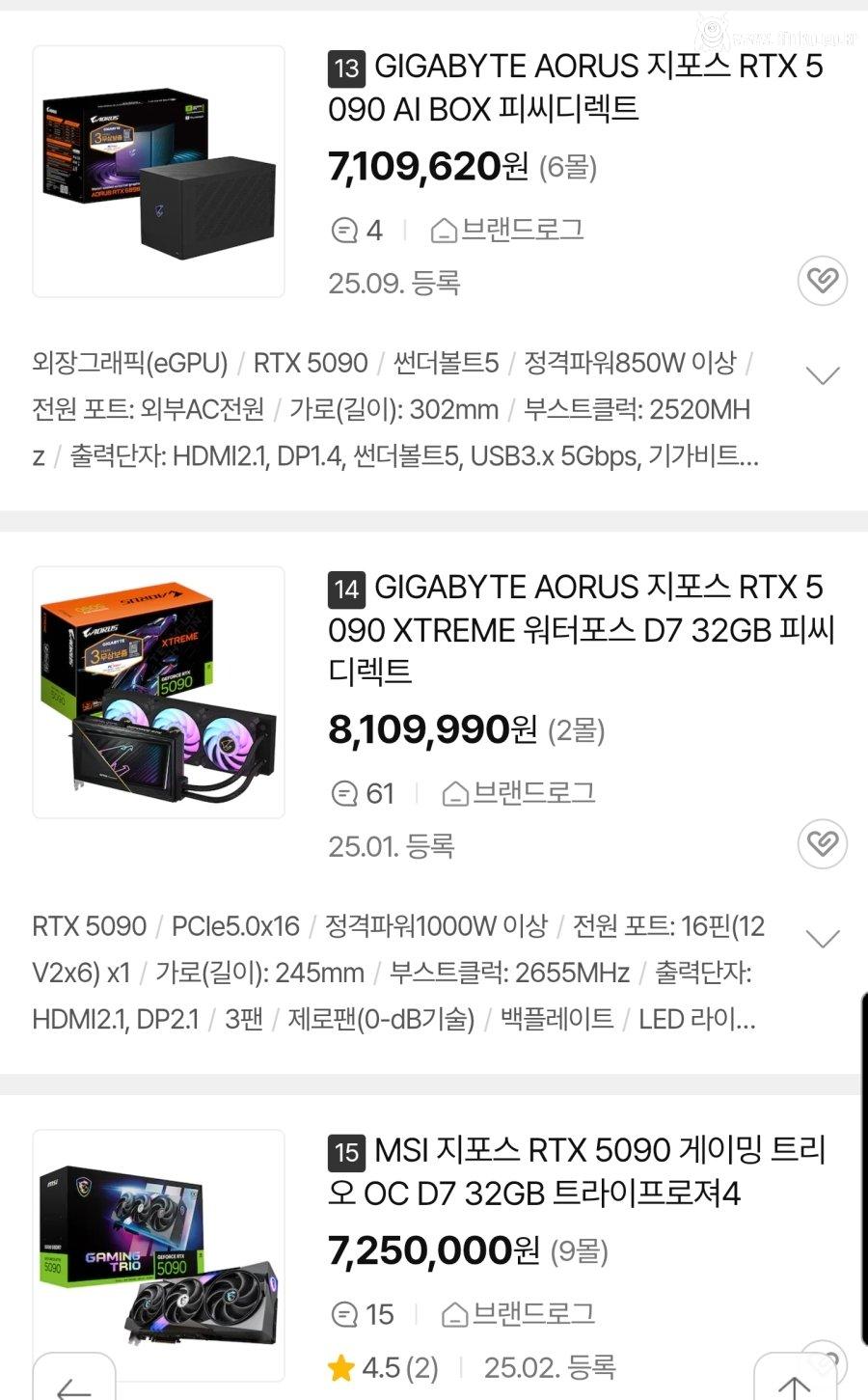
Task: Open comments icon showing 4 on AI BOX product
Action: click(344, 230)
